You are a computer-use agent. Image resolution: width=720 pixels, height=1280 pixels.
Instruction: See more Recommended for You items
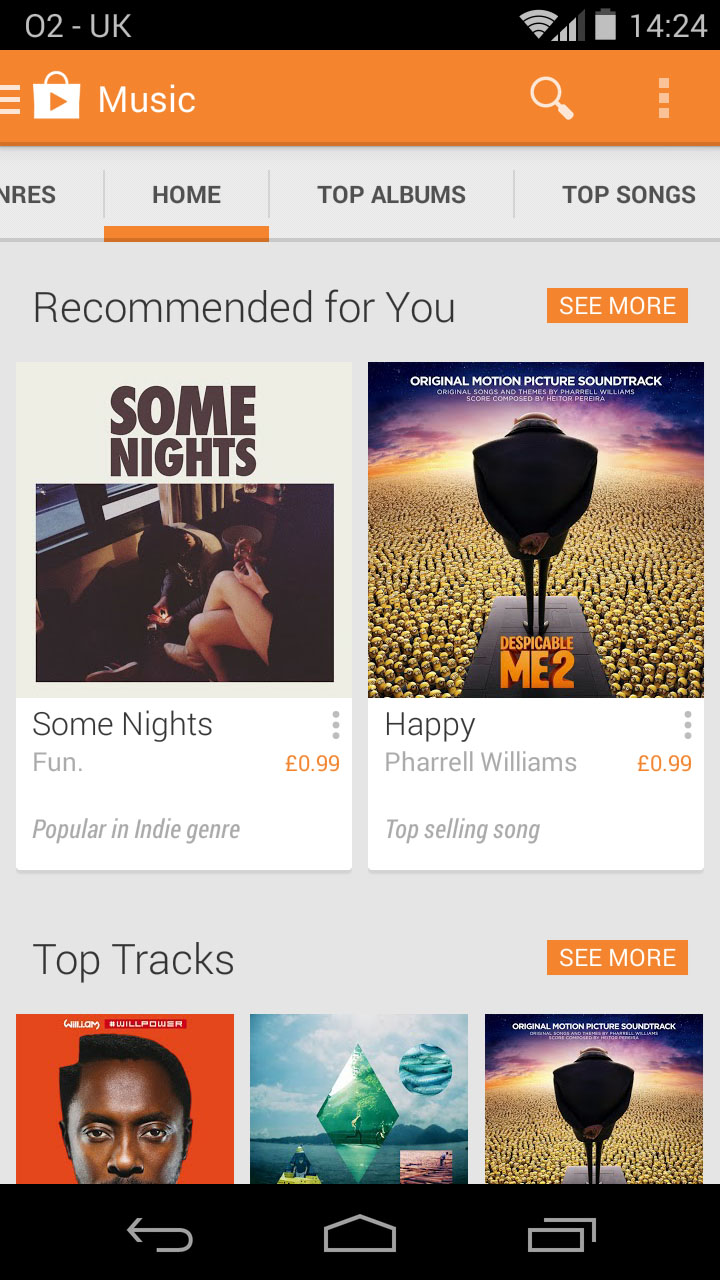coord(617,306)
